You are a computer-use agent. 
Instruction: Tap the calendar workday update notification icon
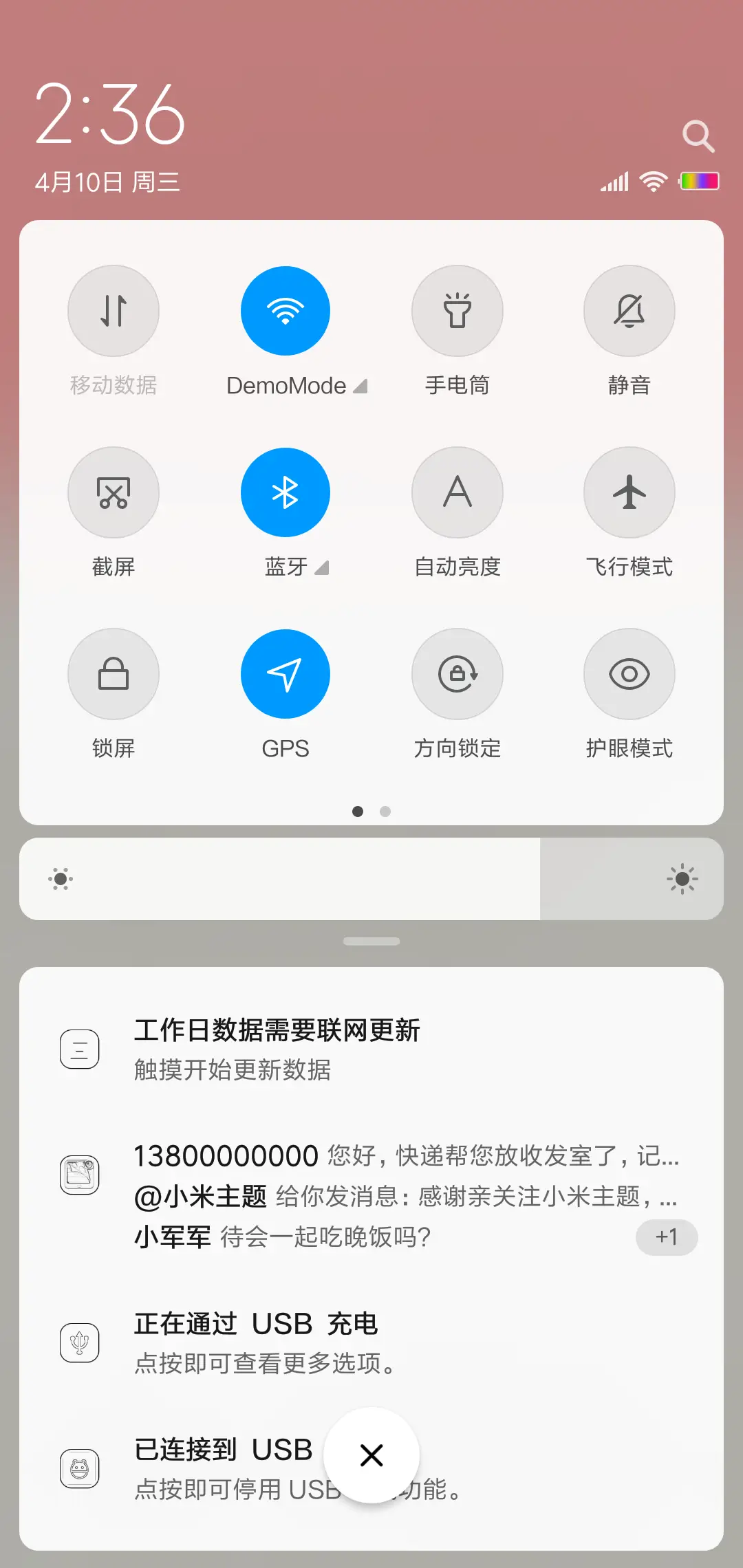coord(79,1048)
